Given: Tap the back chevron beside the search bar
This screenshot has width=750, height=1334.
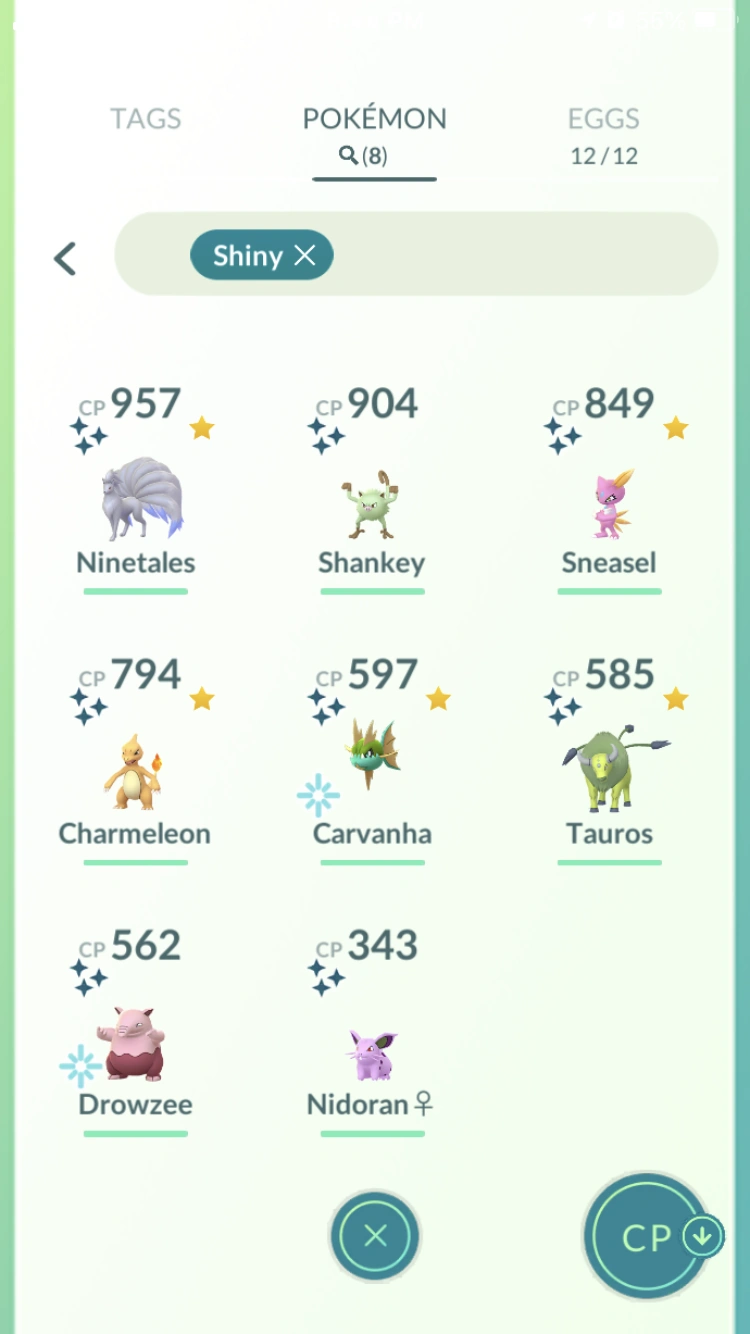Looking at the screenshot, I should point(64,257).
